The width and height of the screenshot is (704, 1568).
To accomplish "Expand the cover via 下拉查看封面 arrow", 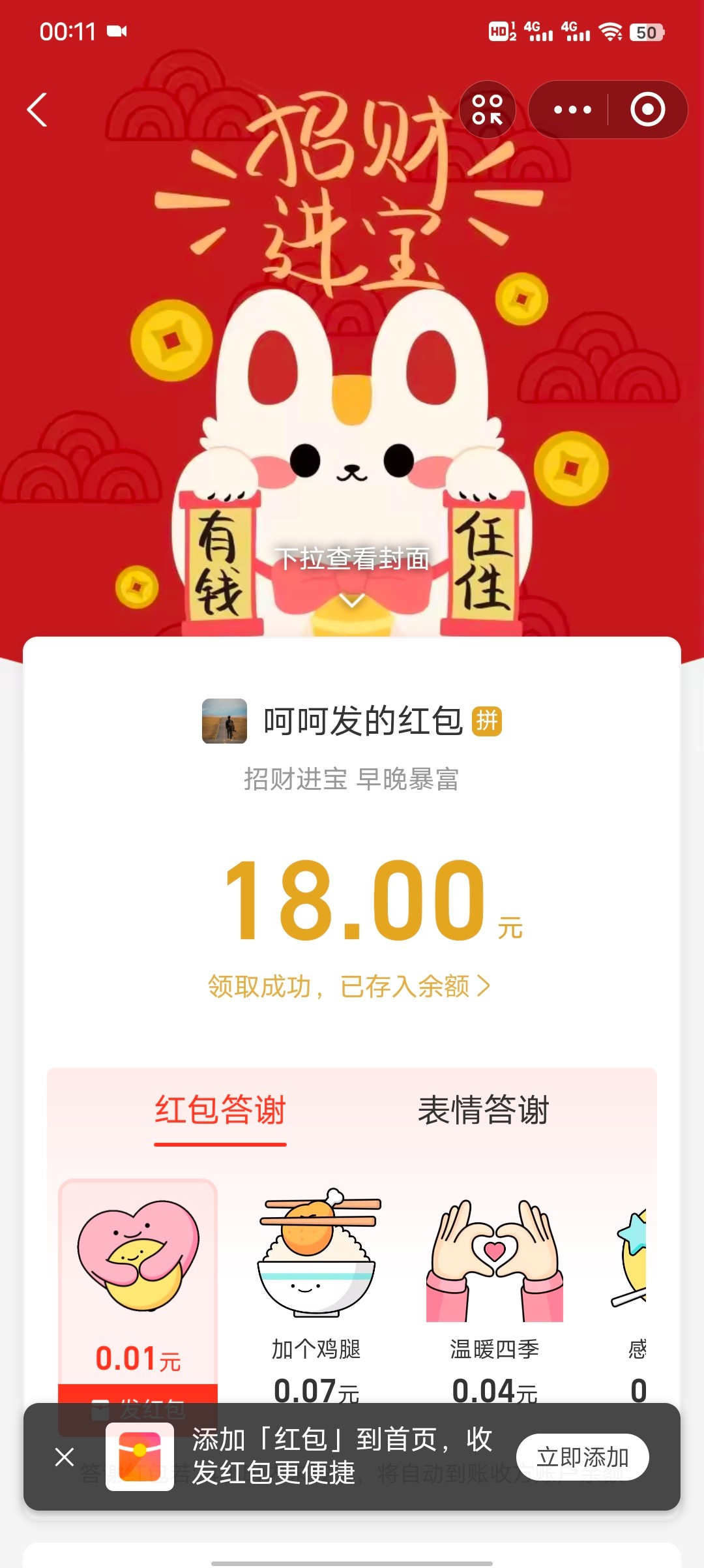I will (x=352, y=599).
